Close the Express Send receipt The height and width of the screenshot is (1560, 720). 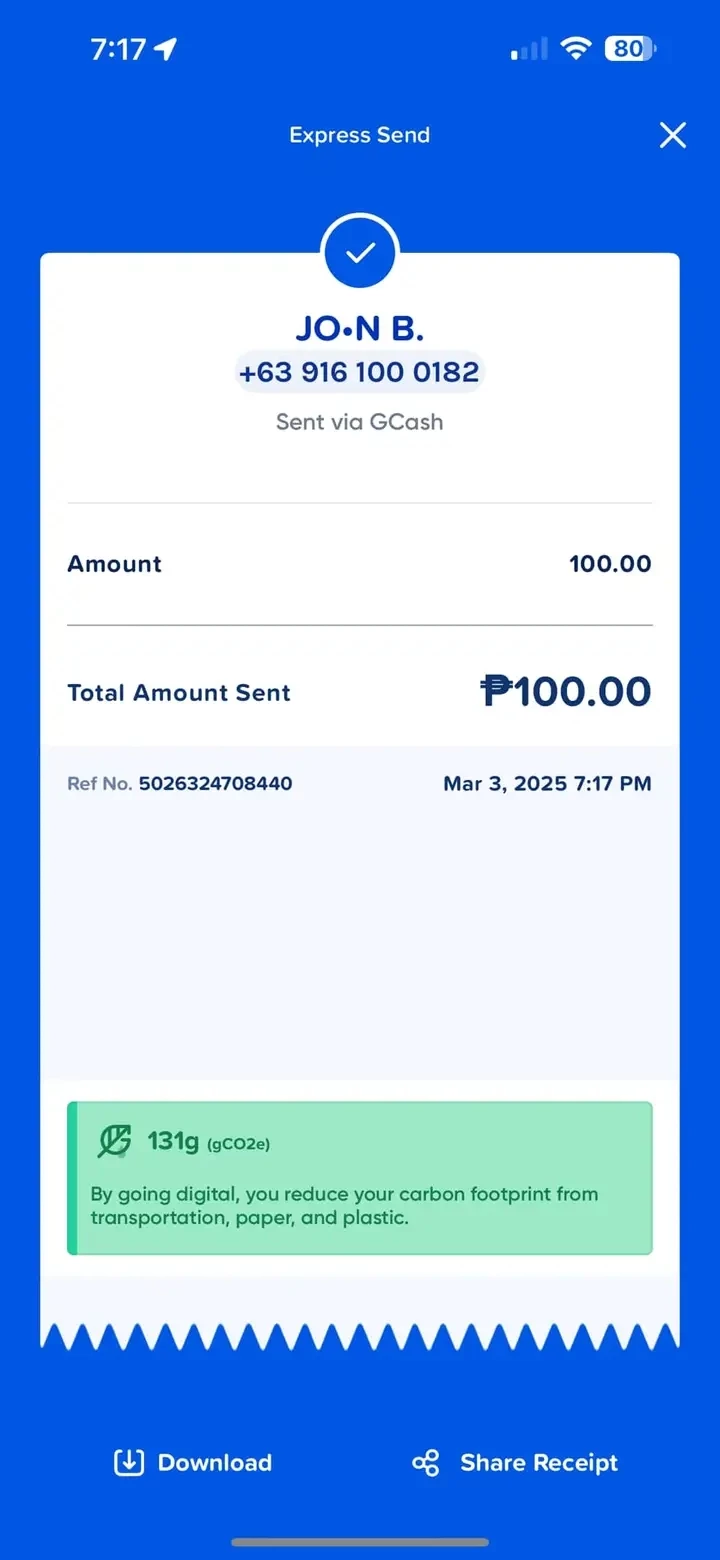coord(673,135)
